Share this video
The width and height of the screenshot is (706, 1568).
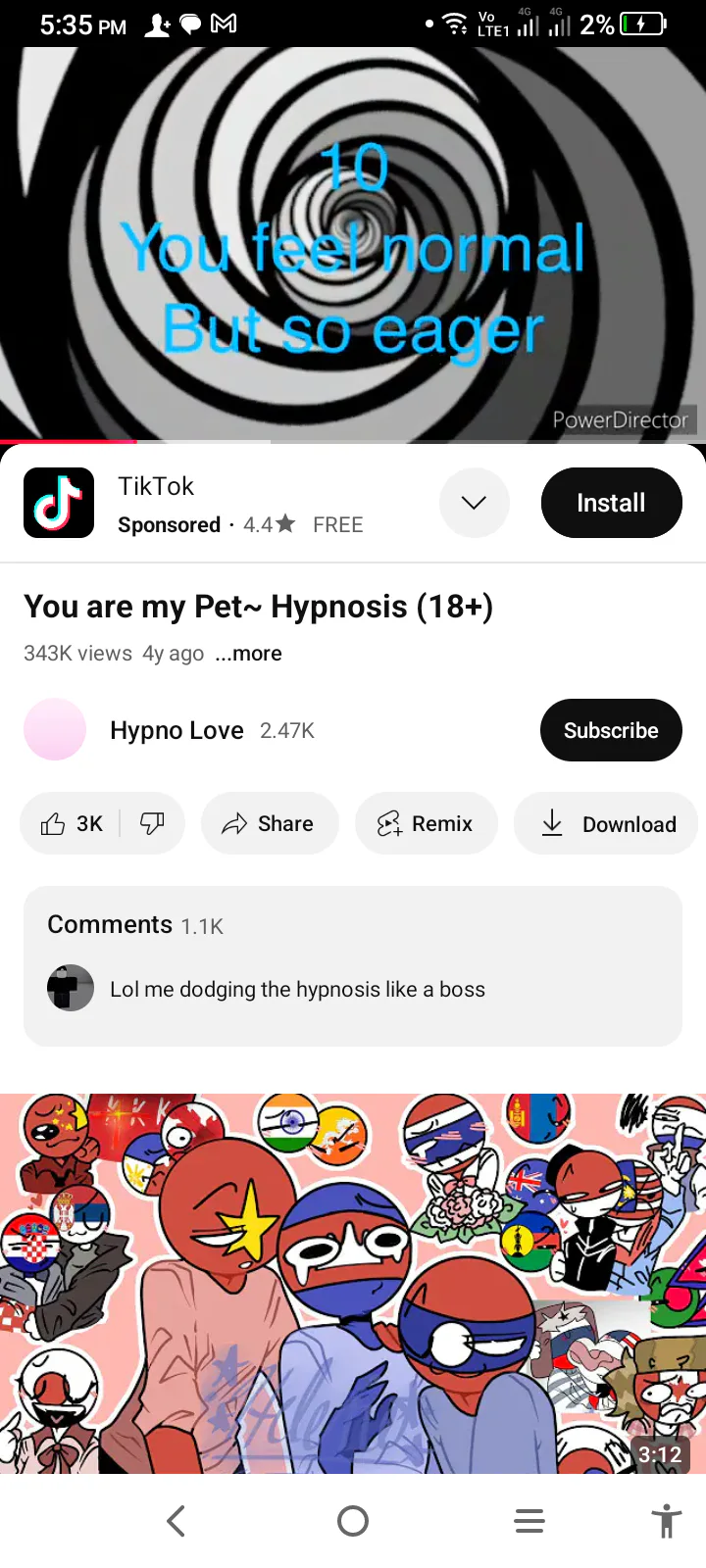tap(270, 824)
